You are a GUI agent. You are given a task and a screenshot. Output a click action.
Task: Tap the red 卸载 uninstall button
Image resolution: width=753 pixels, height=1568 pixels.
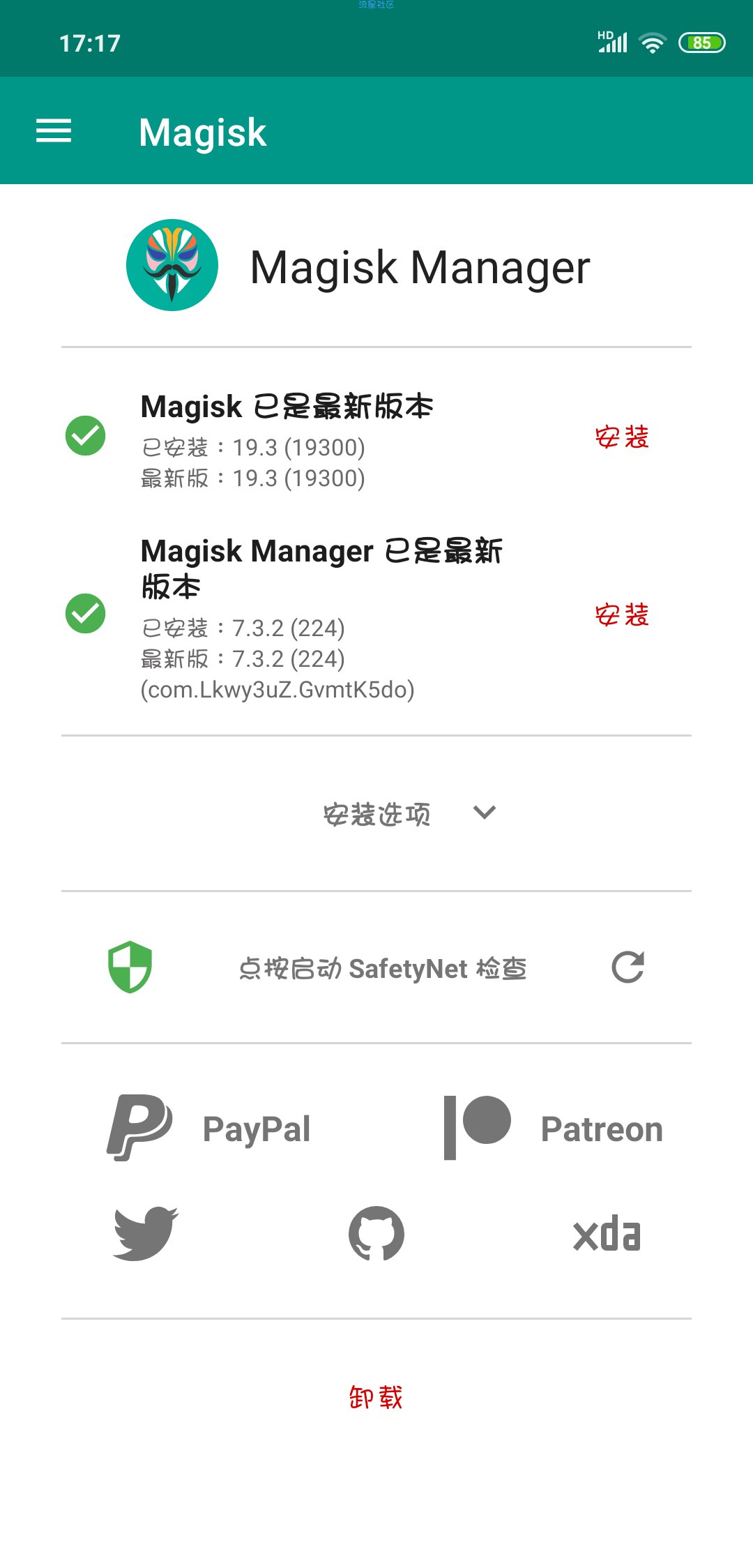coord(376,1397)
